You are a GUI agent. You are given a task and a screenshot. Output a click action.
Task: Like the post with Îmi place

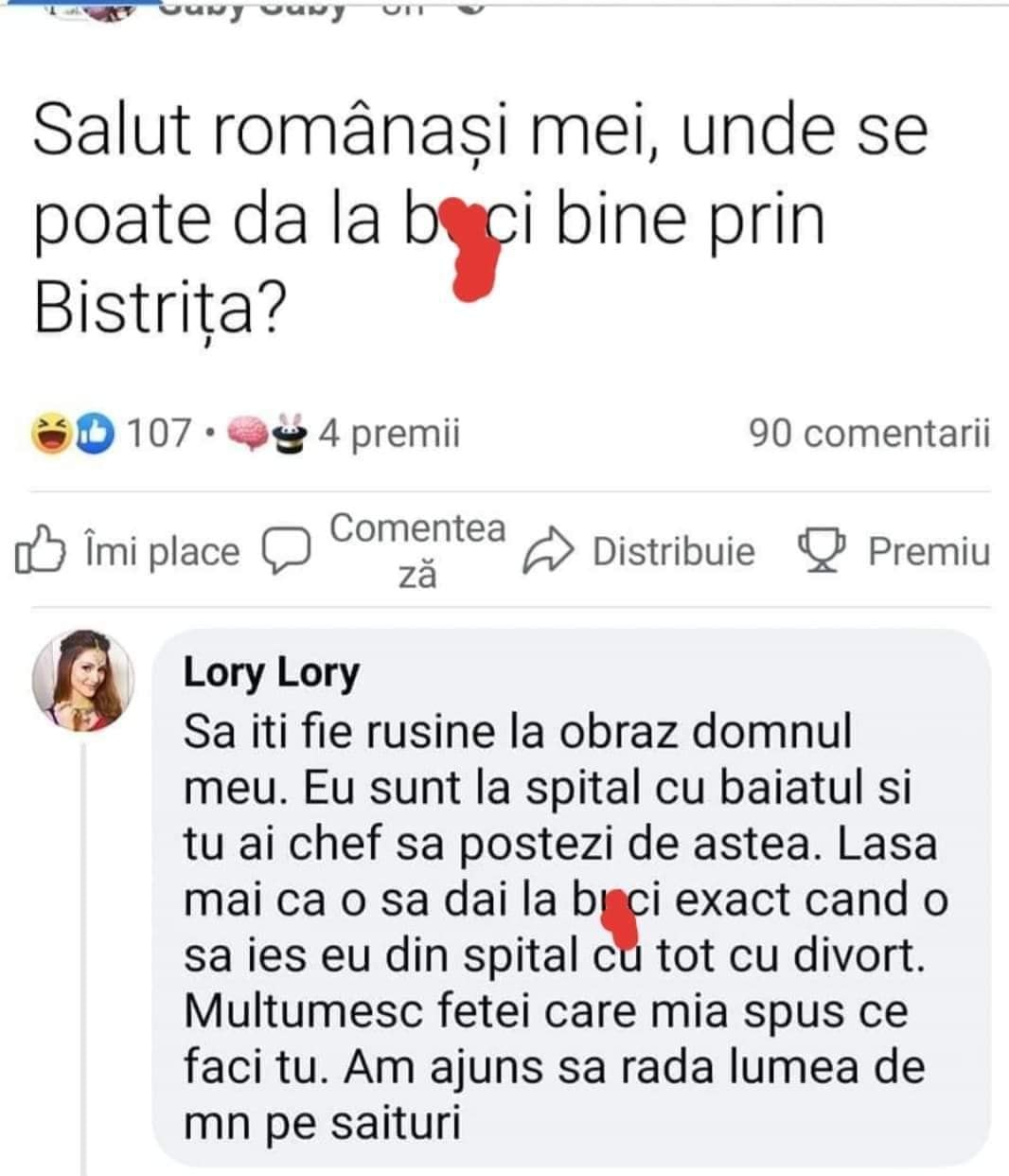point(128,552)
